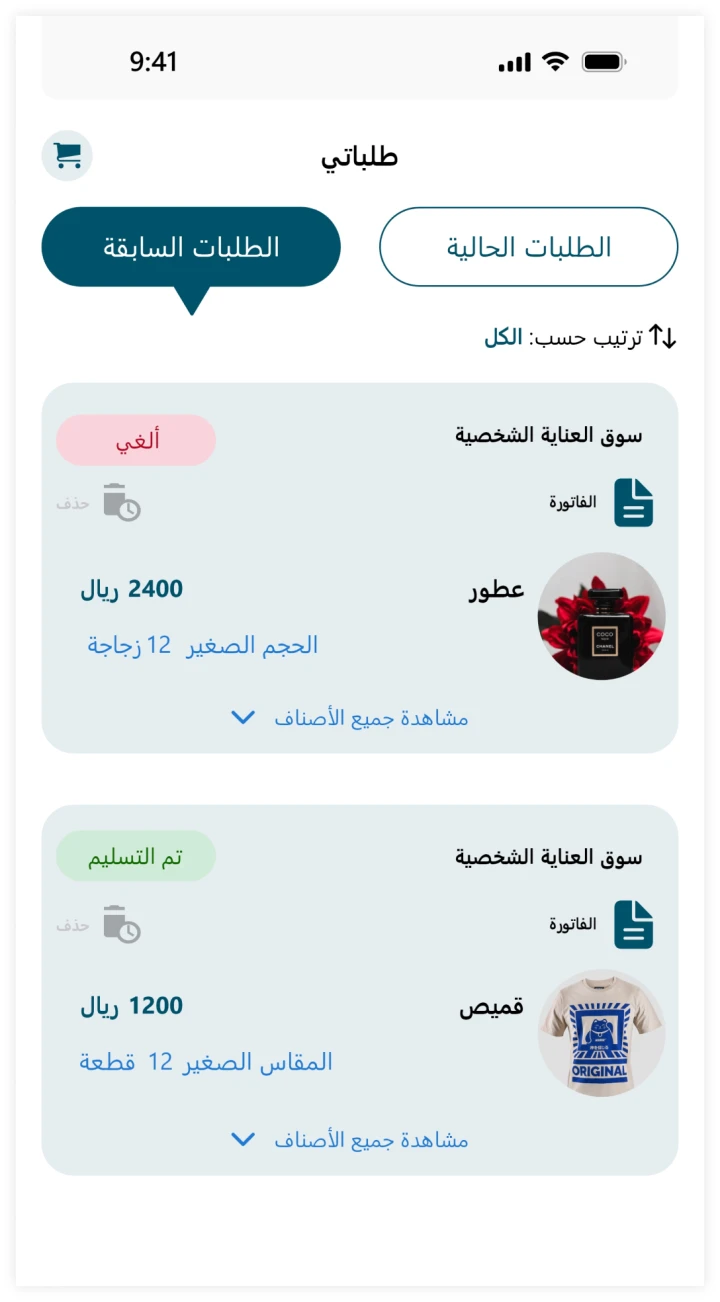720x1302 pixels.
Task: Expand مشاهدة جميع الأصناف for عطور order
Action: click(350, 718)
